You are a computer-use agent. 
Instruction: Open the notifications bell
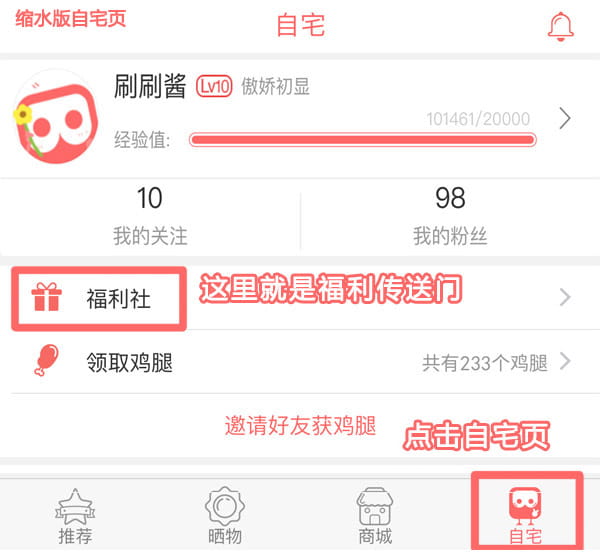[561, 27]
